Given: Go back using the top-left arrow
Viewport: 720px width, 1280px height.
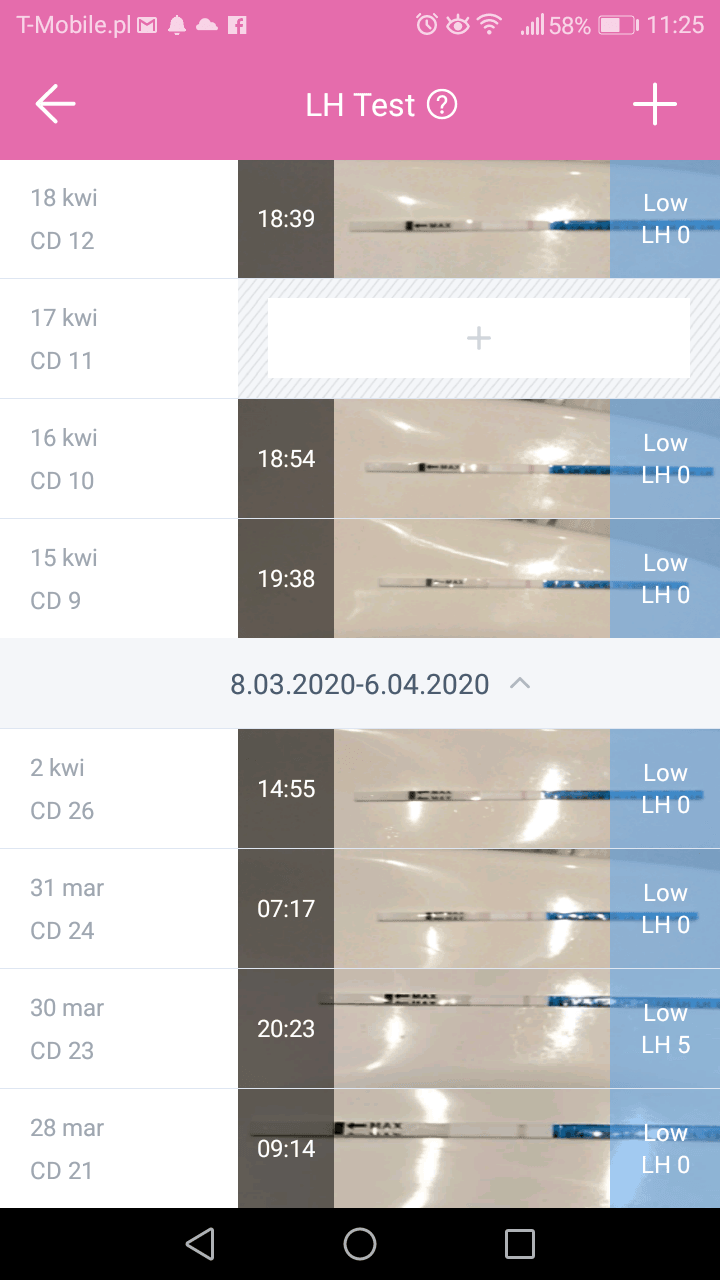Looking at the screenshot, I should (55, 105).
